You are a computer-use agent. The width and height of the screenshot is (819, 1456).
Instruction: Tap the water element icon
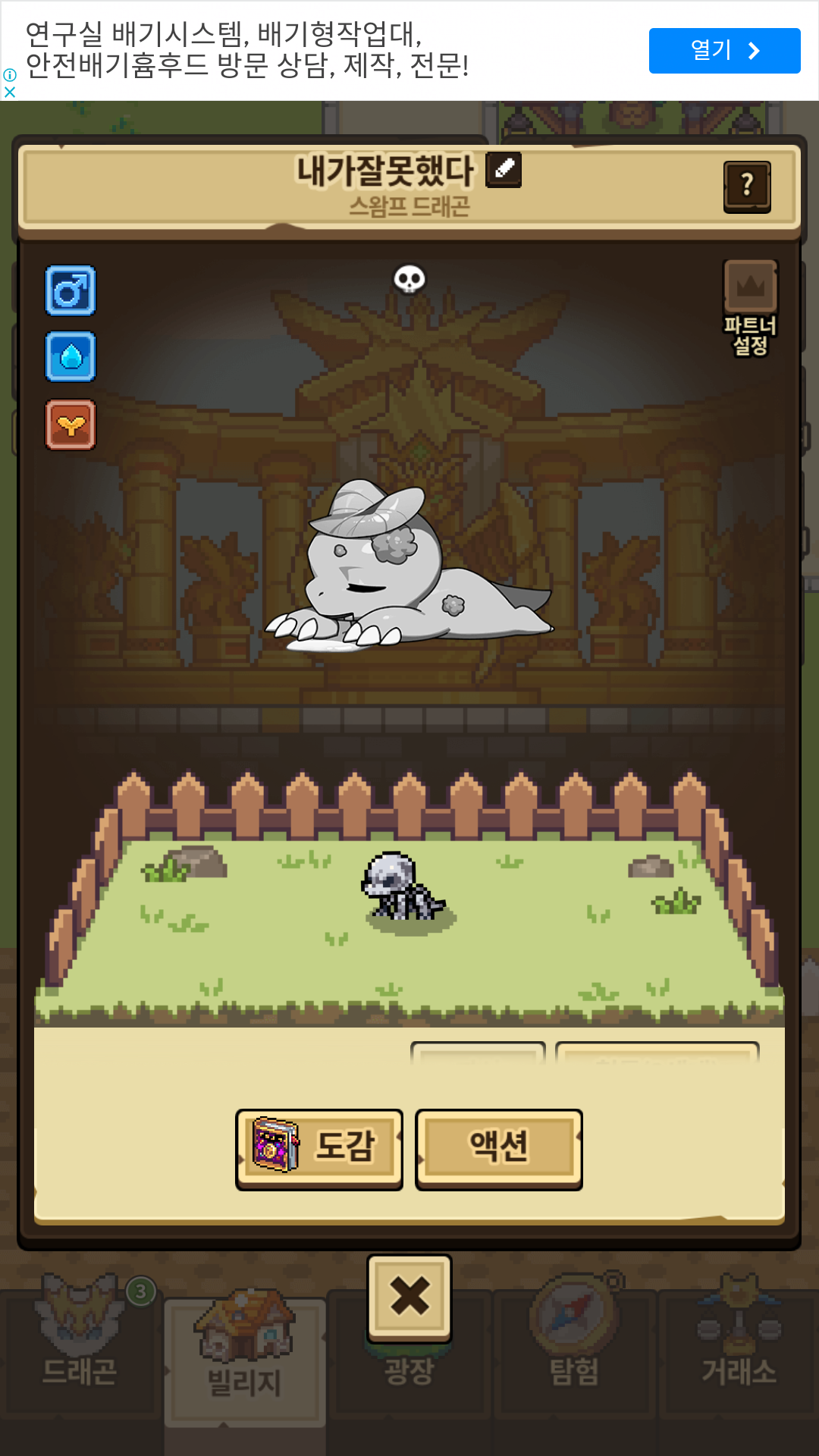click(71, 356)
